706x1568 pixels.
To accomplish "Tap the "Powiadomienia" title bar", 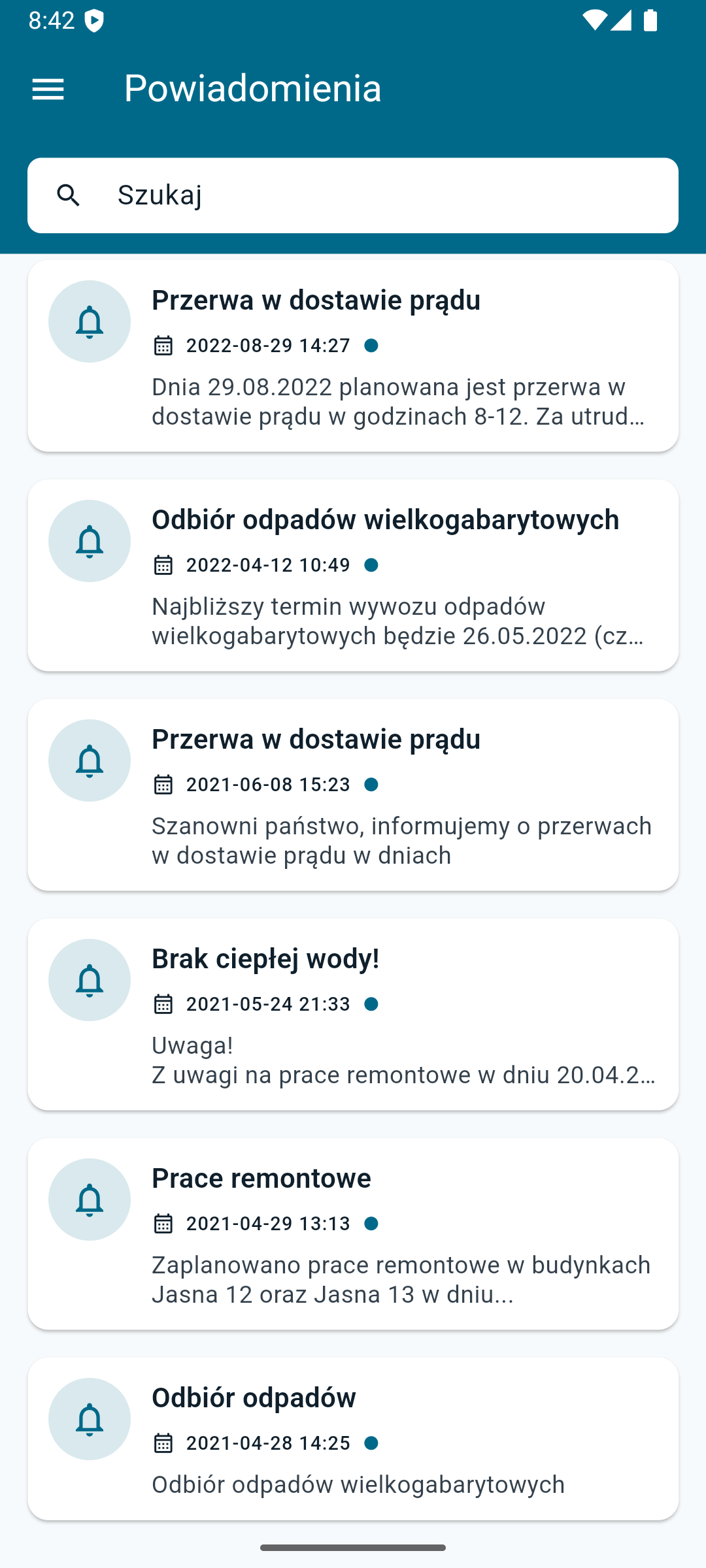I will [x=253, y=88].
